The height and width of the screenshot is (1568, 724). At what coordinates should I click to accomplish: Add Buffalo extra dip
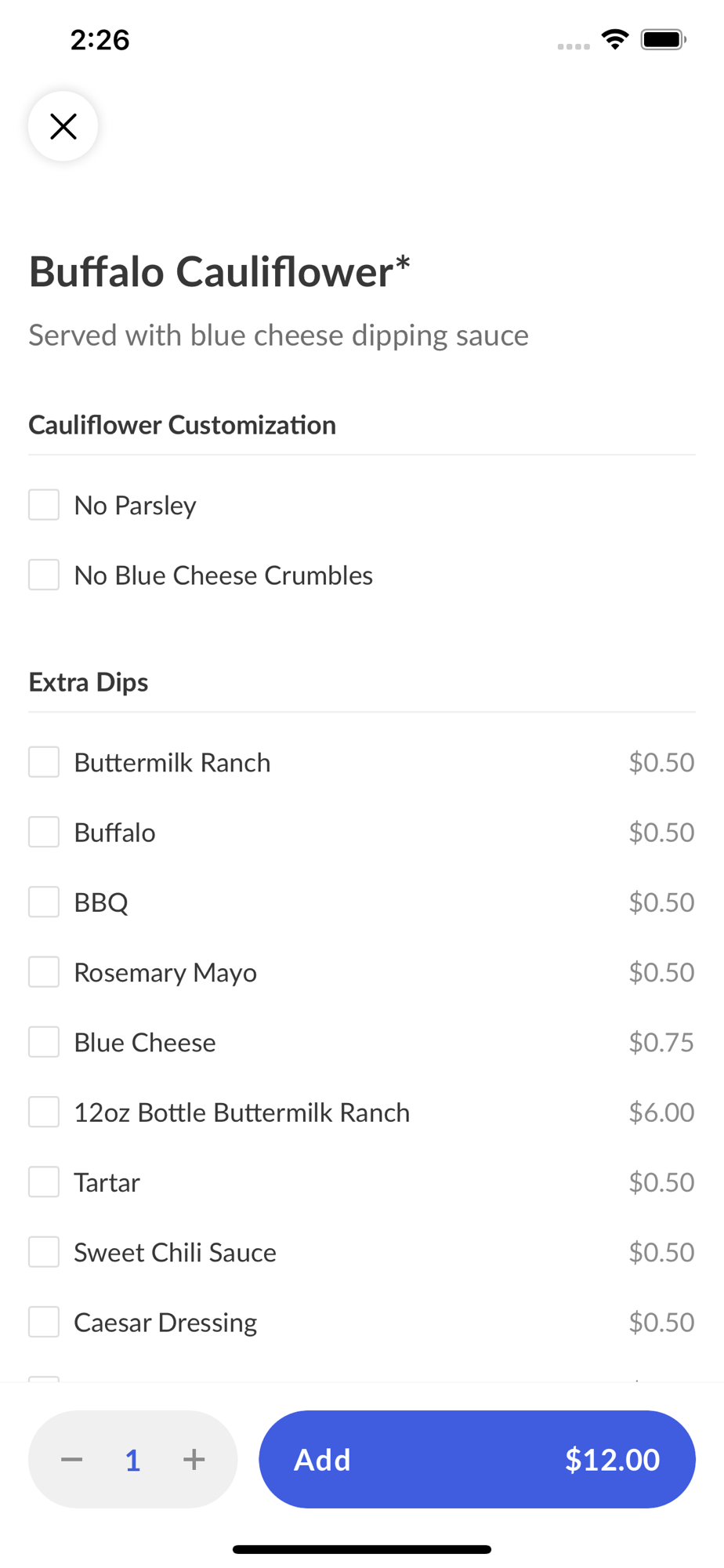pyautogui.click(x=44, y=832)
